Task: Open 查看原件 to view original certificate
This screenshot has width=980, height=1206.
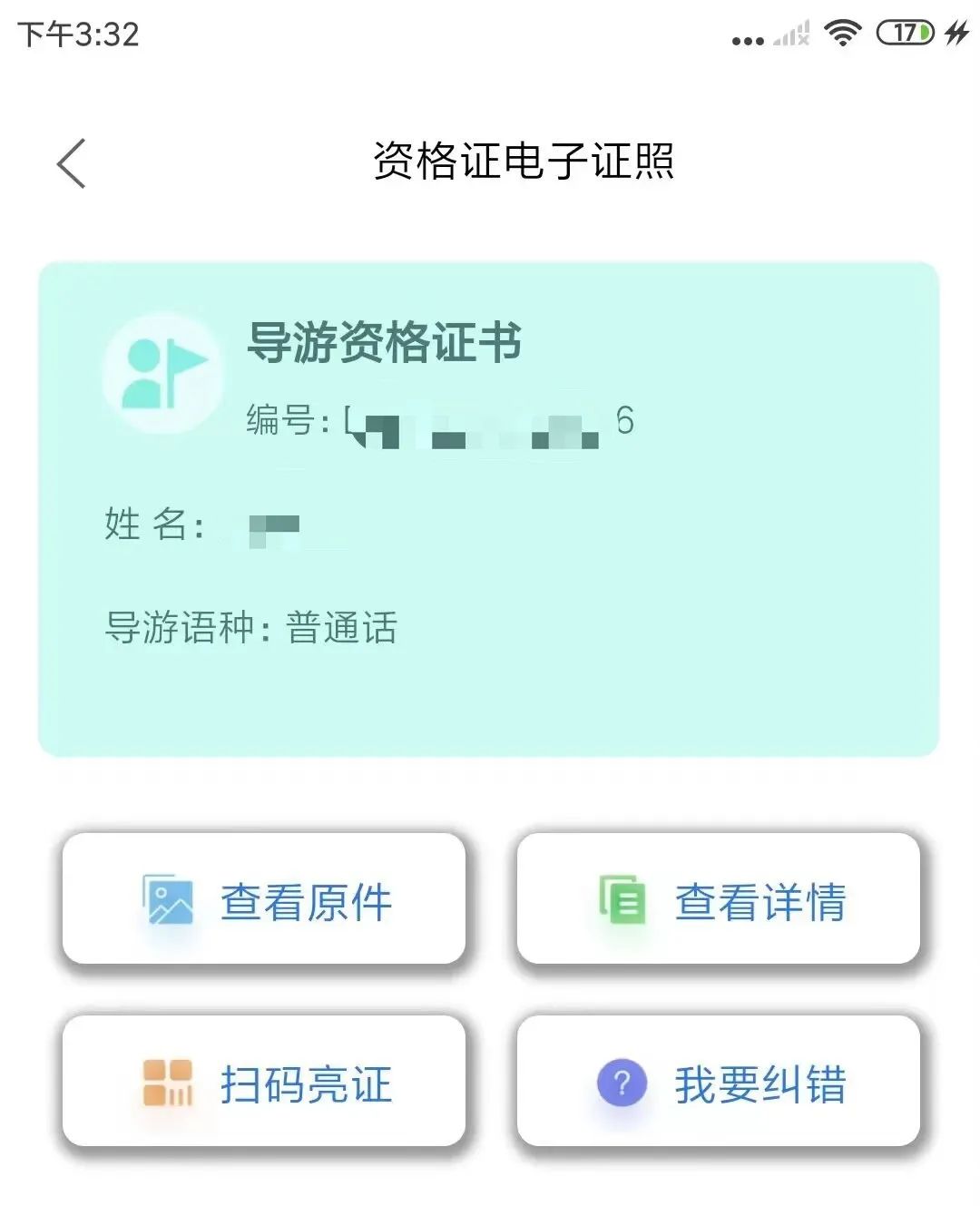Action: [264, 899]
